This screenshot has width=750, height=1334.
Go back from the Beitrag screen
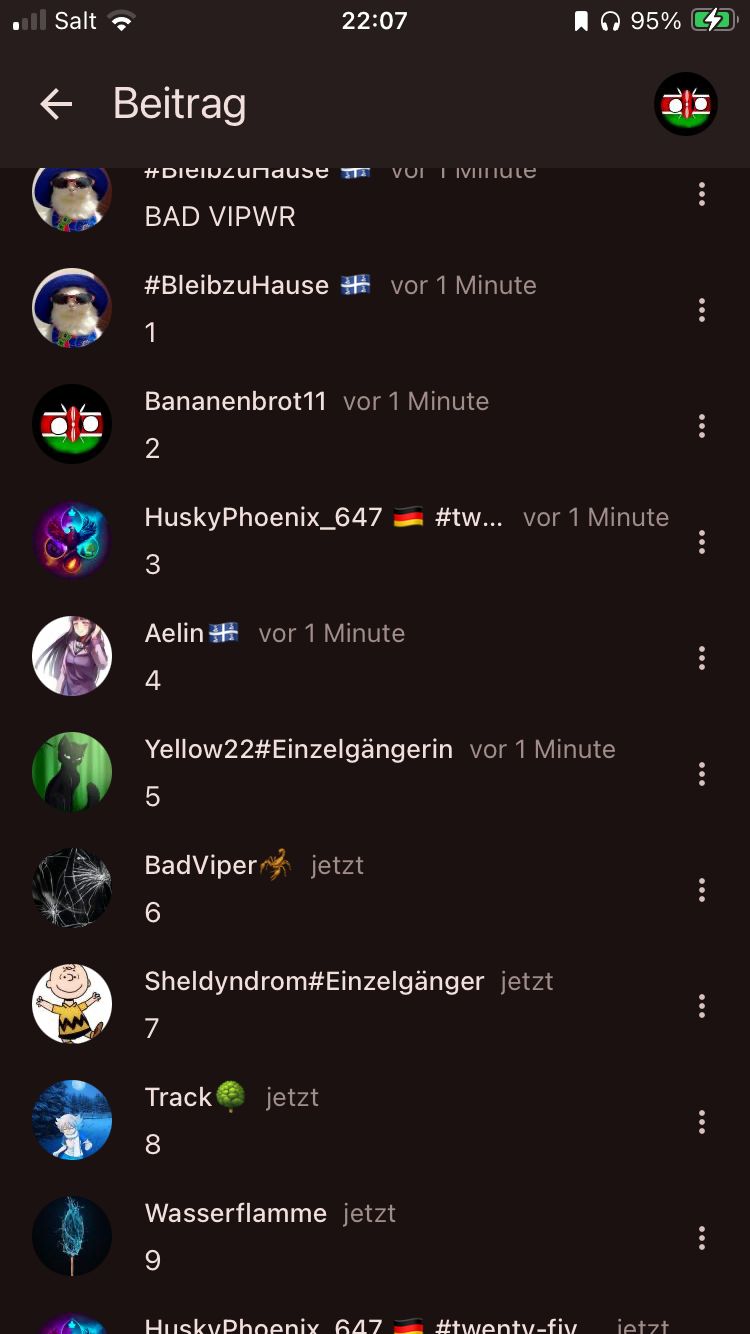click(x=56, y=104)
